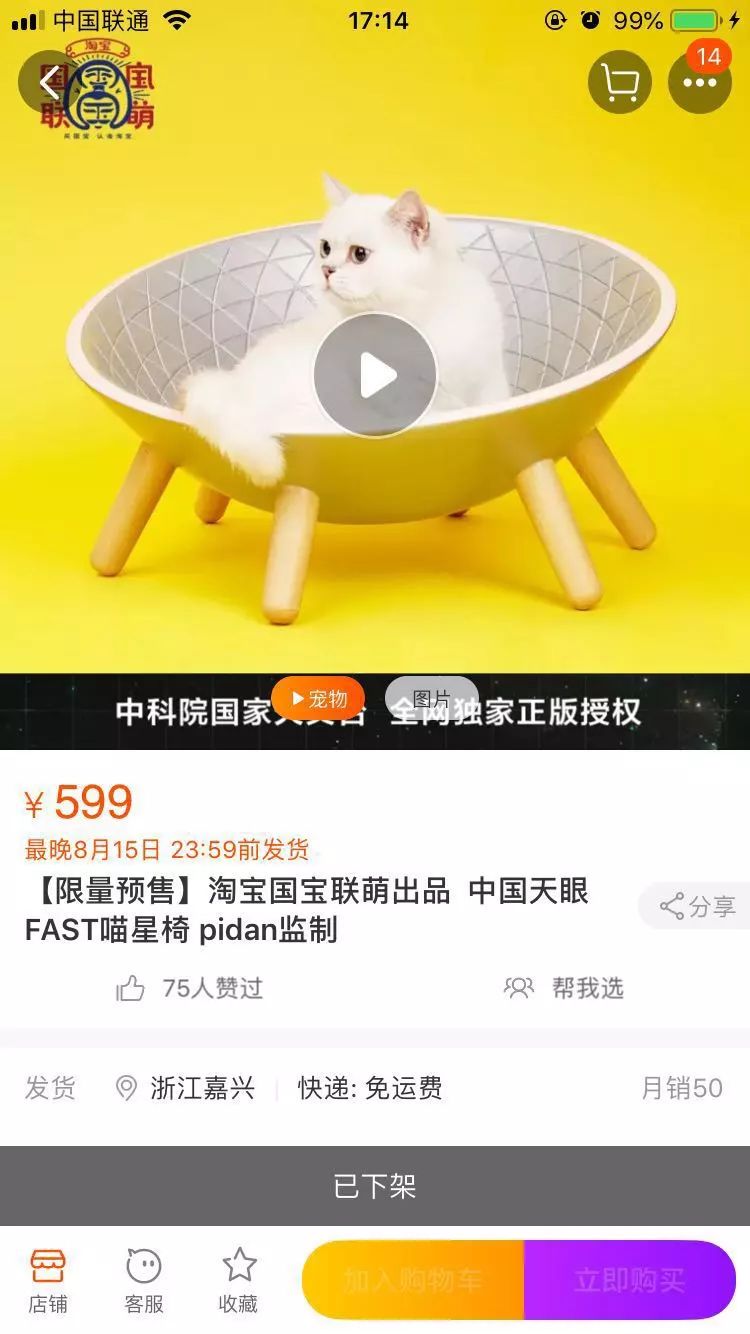Open the shopping cart icon
This screenshot has width=750, height=1334.
(620, 82)
